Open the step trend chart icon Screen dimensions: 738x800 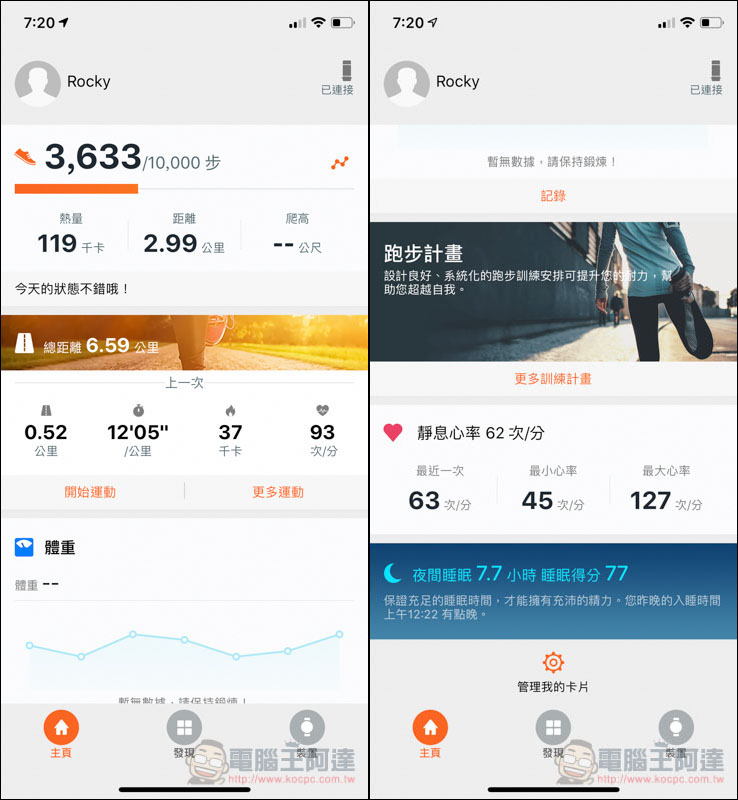point(340,163)
